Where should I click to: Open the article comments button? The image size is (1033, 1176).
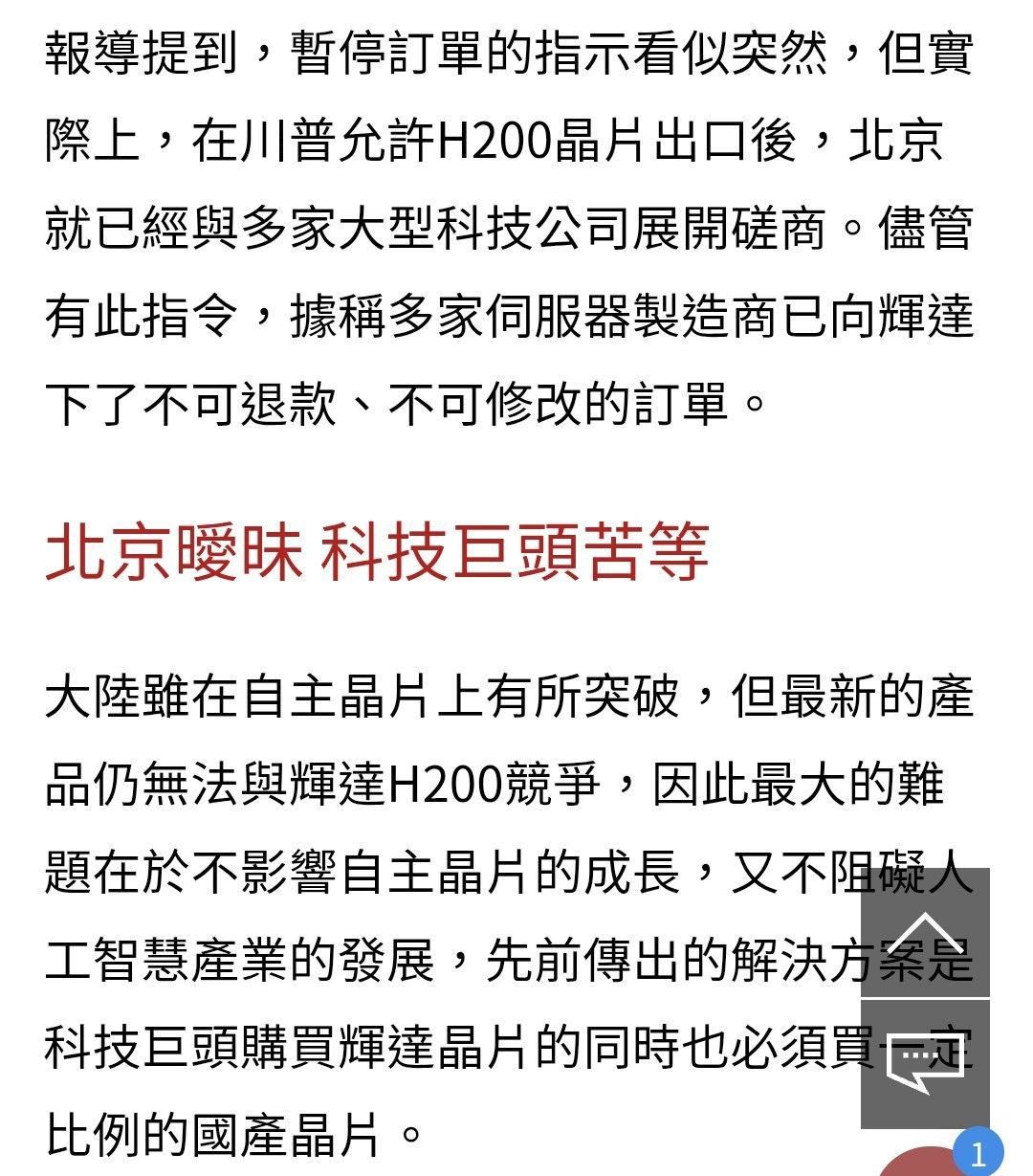(x=925, y=1065)
